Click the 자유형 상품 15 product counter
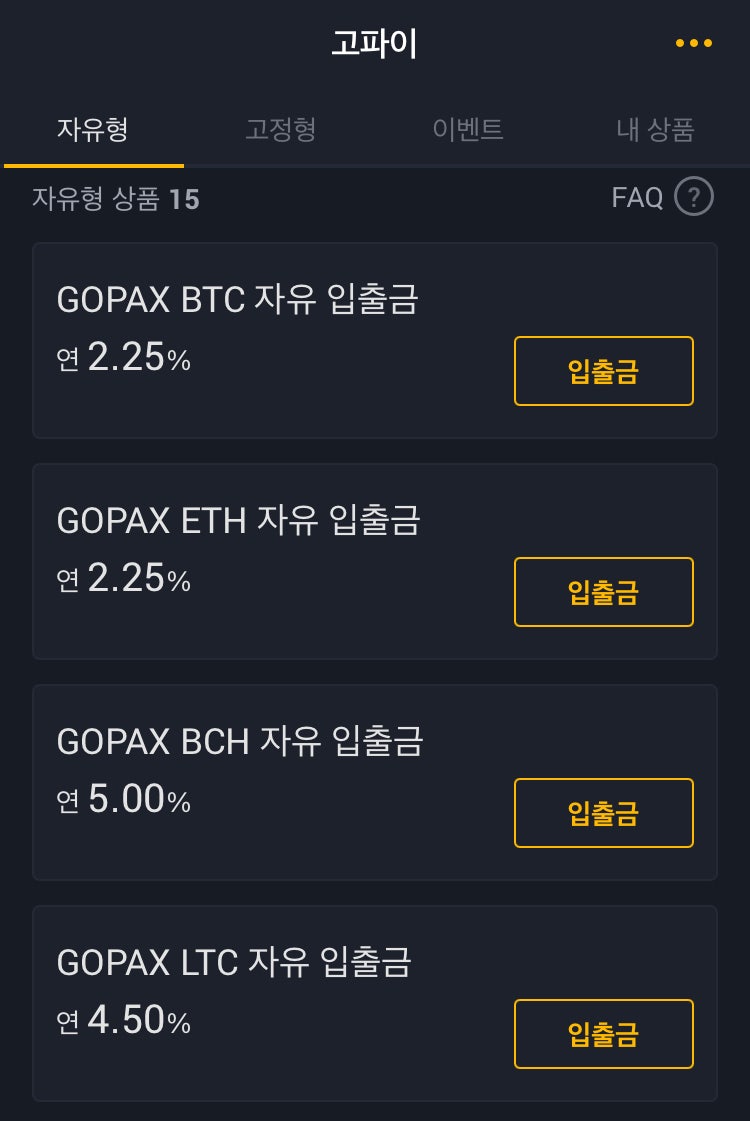This screenshot has height=1121, width=750. [115, 198]
